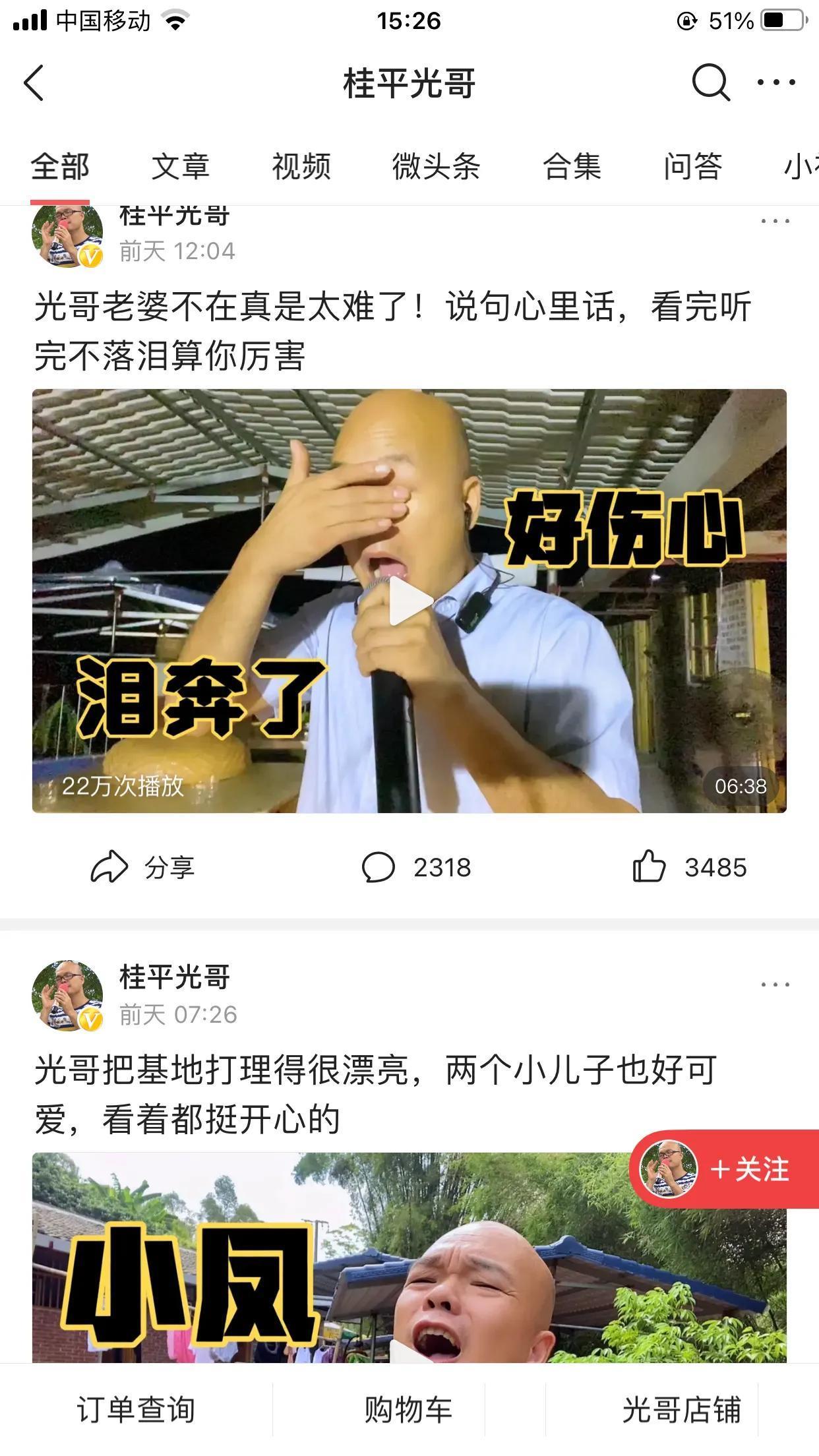The height and width of the screenshot is (1456, 819).
Task: Play the 好伤心 泪奔了 video
Action: (409, 601)
